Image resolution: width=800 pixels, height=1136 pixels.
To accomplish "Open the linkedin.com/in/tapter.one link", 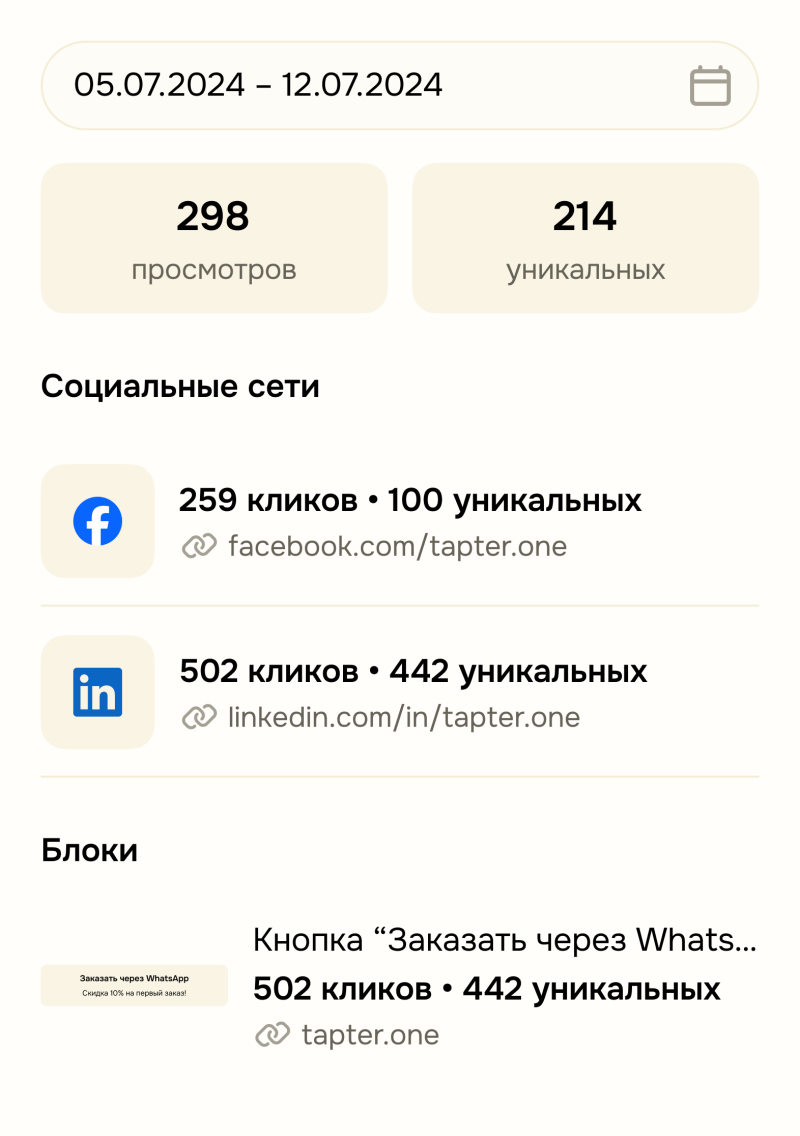I will tap(404, 717).
